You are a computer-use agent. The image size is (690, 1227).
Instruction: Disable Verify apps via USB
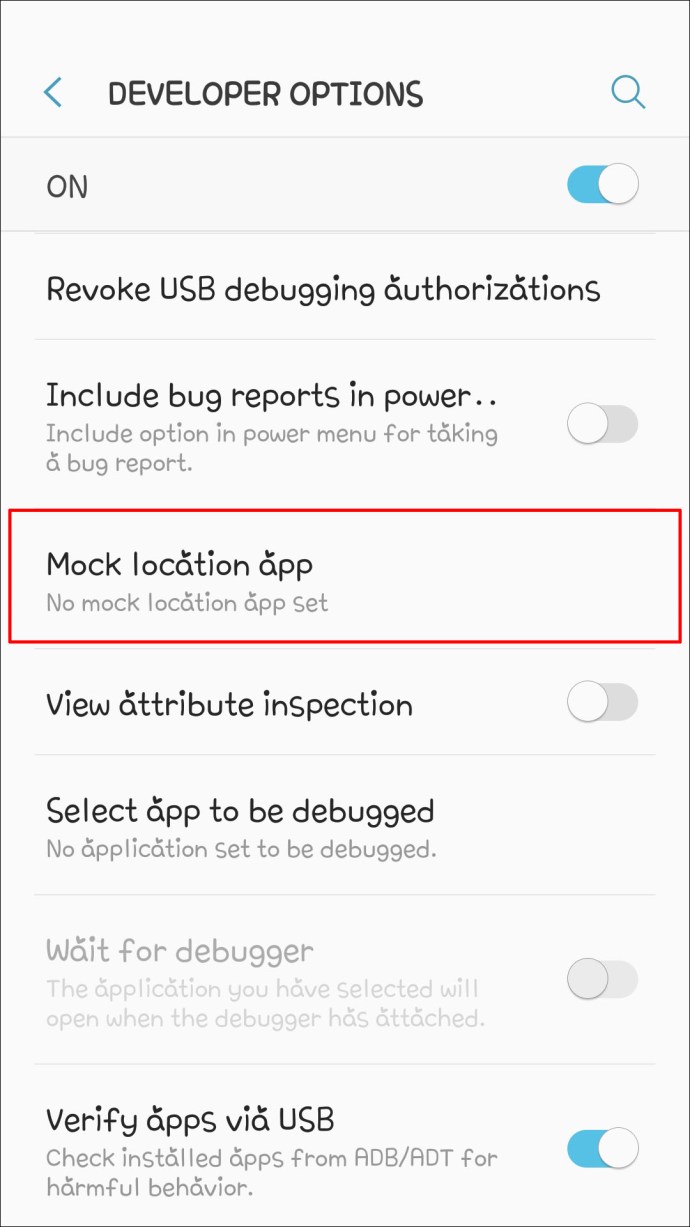click(602, 1146)
